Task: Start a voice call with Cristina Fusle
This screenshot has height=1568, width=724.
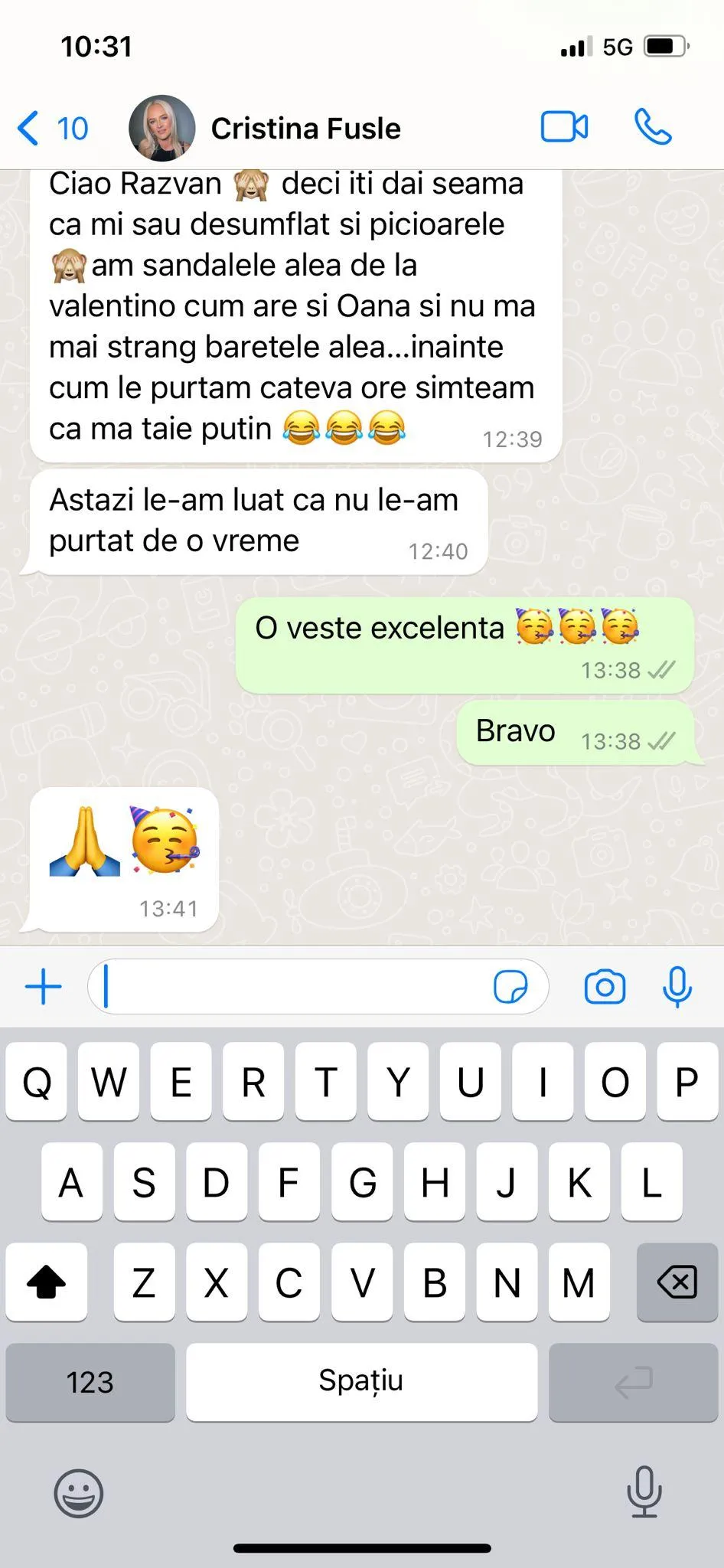Action: tap(653, 127)
